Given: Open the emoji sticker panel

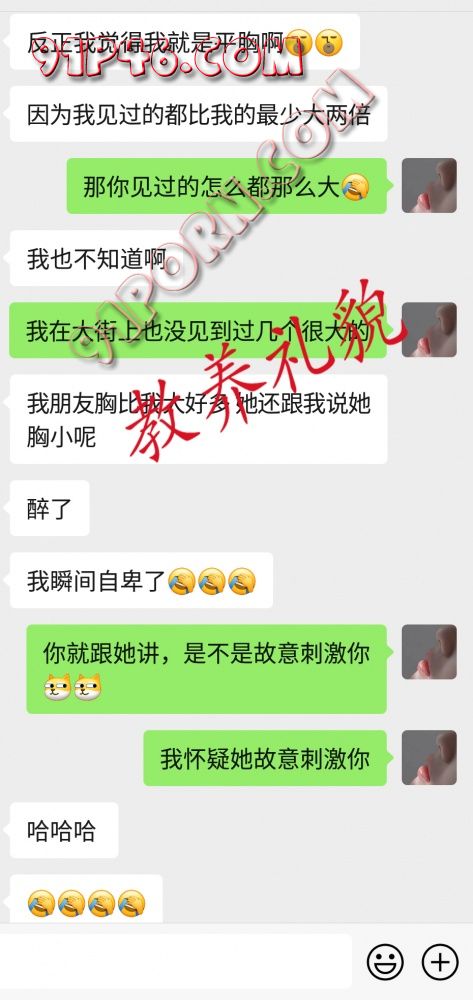Looking at the screenshot, I should pyautogui.click(x=386, y=962).
